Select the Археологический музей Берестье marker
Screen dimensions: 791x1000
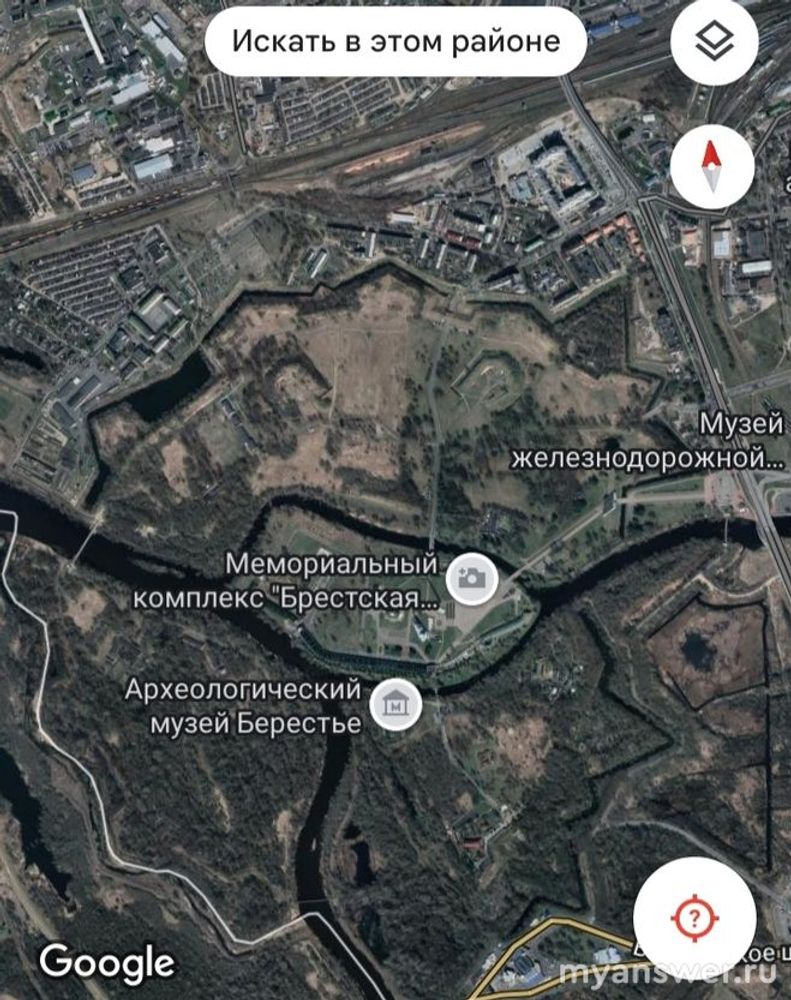point(396,705)
